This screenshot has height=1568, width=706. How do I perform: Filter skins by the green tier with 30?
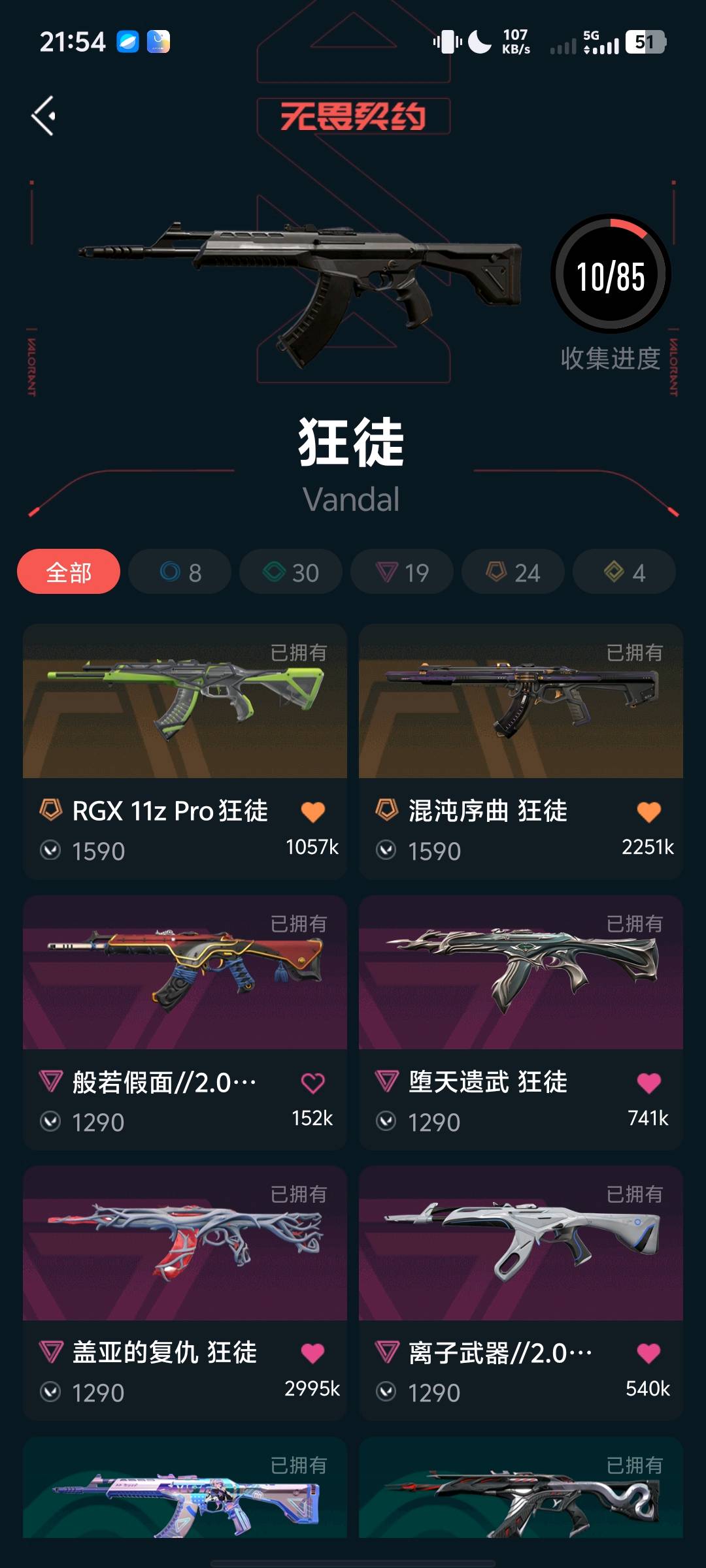[291, 572]
